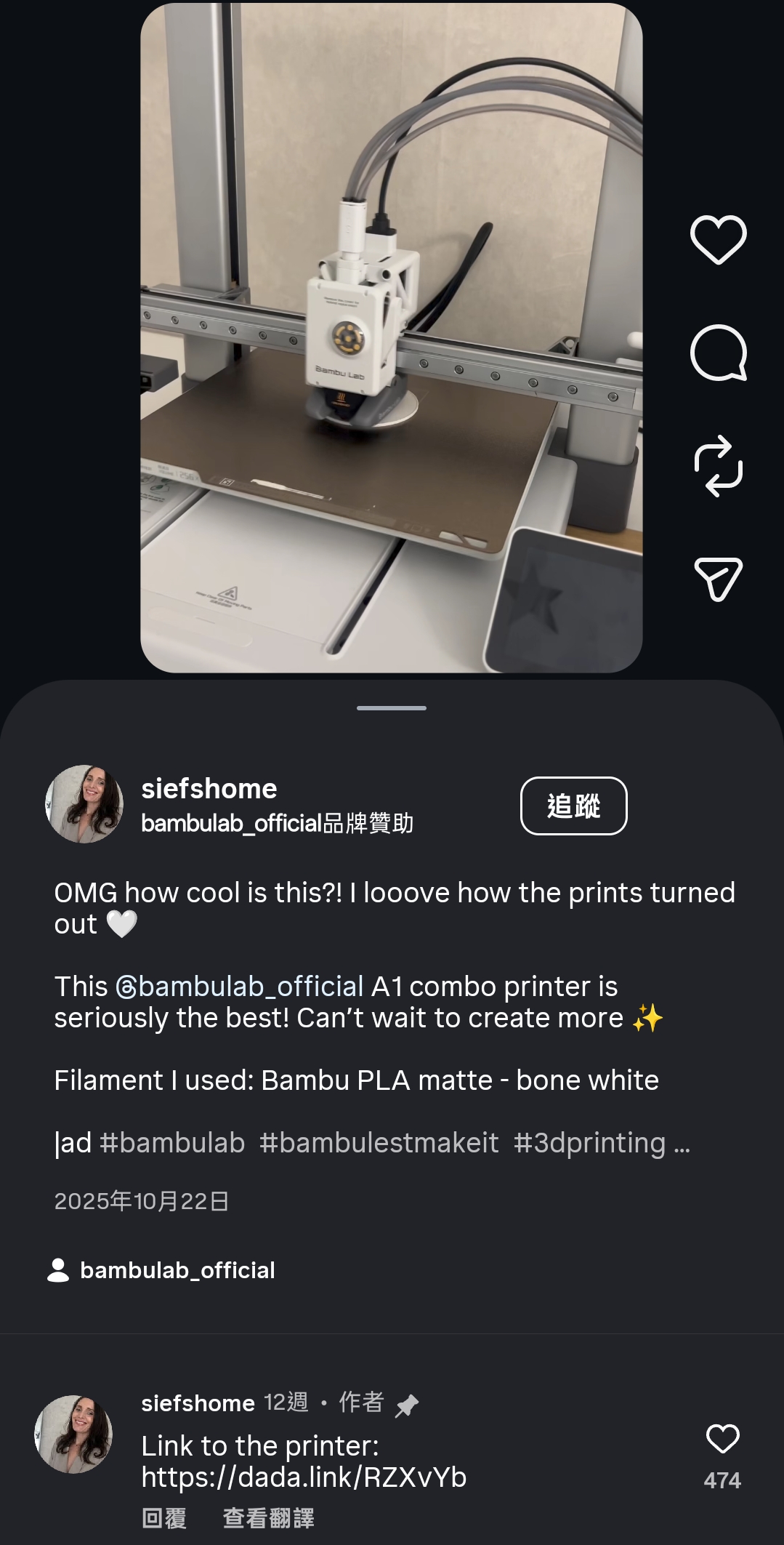Reply to siefshome's pinned comment via 回覆
This screenshot has height=1545, width=784.
[164, 1518]
